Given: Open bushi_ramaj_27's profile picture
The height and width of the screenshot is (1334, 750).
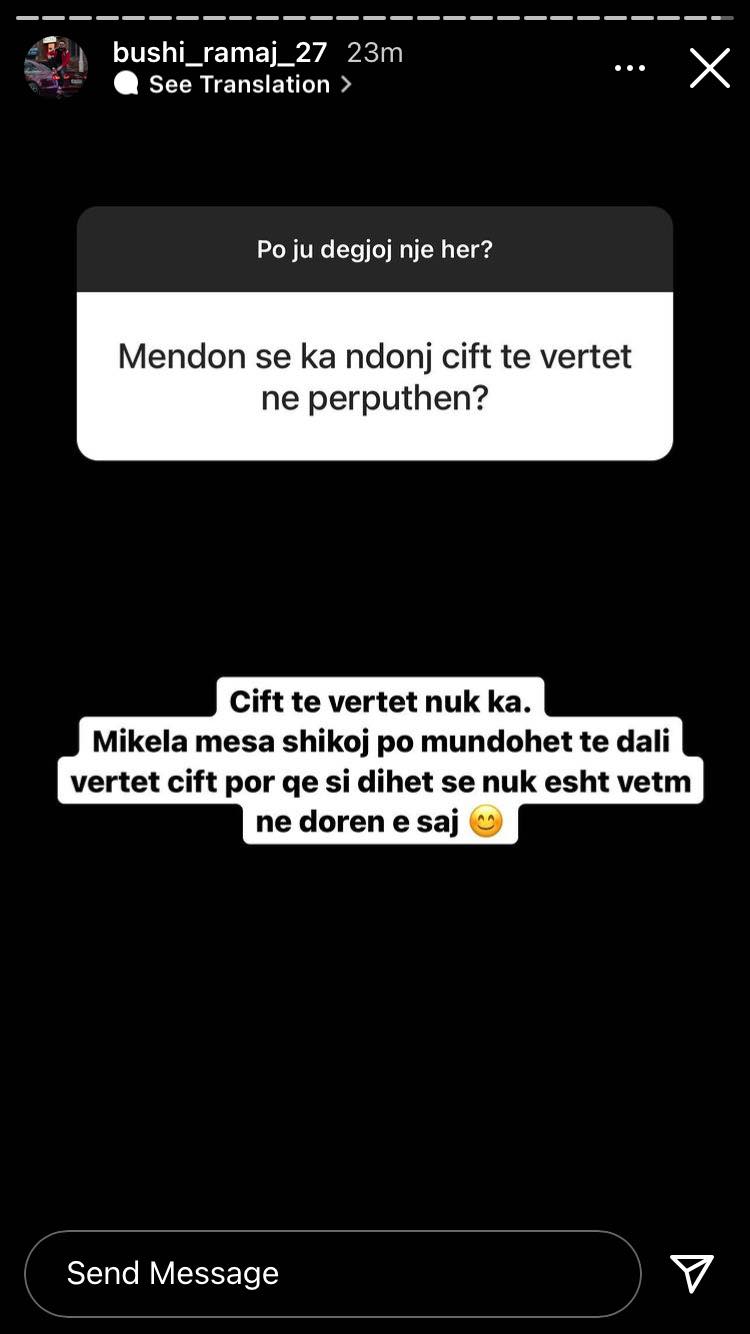Looking at the screenshot, I should 56,68.
